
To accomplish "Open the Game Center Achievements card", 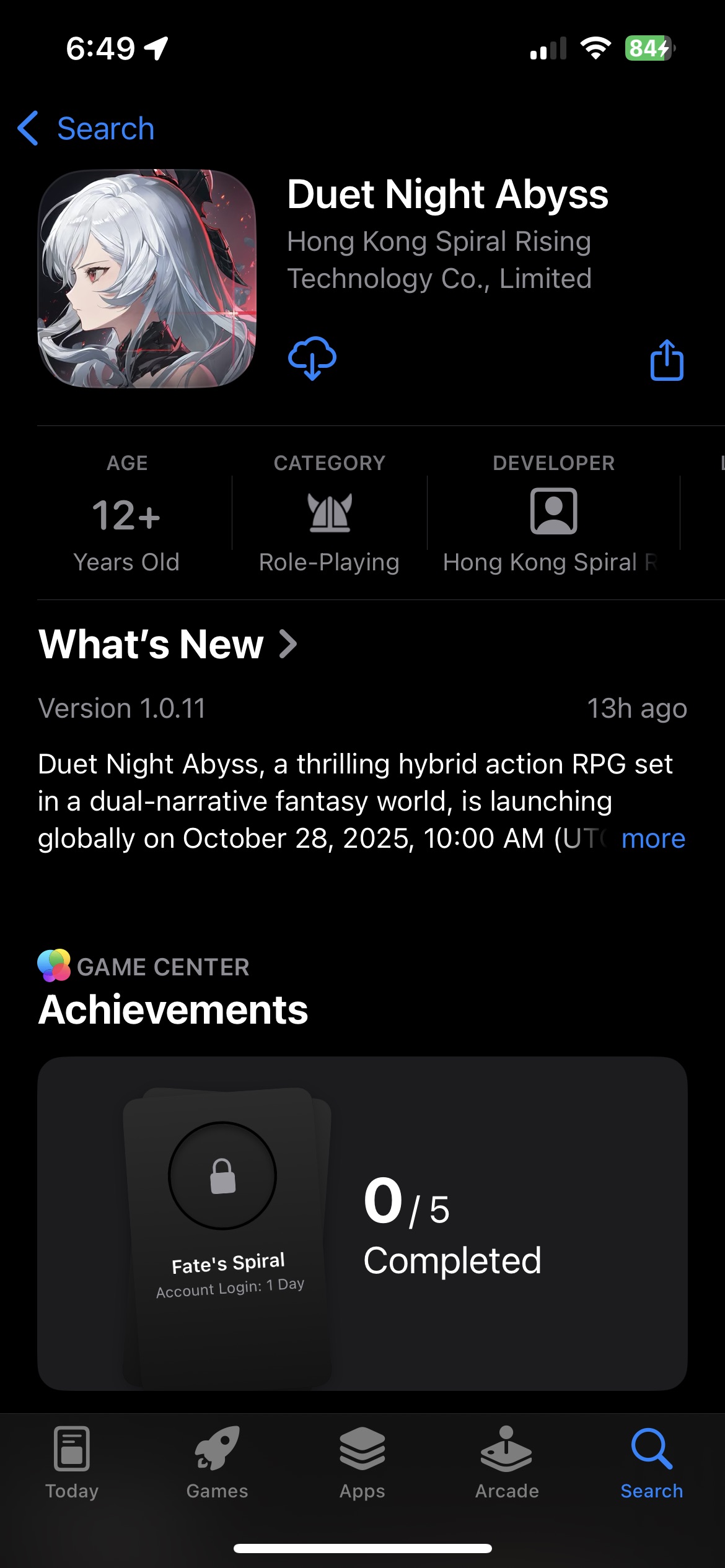I will coord(362,1224).
